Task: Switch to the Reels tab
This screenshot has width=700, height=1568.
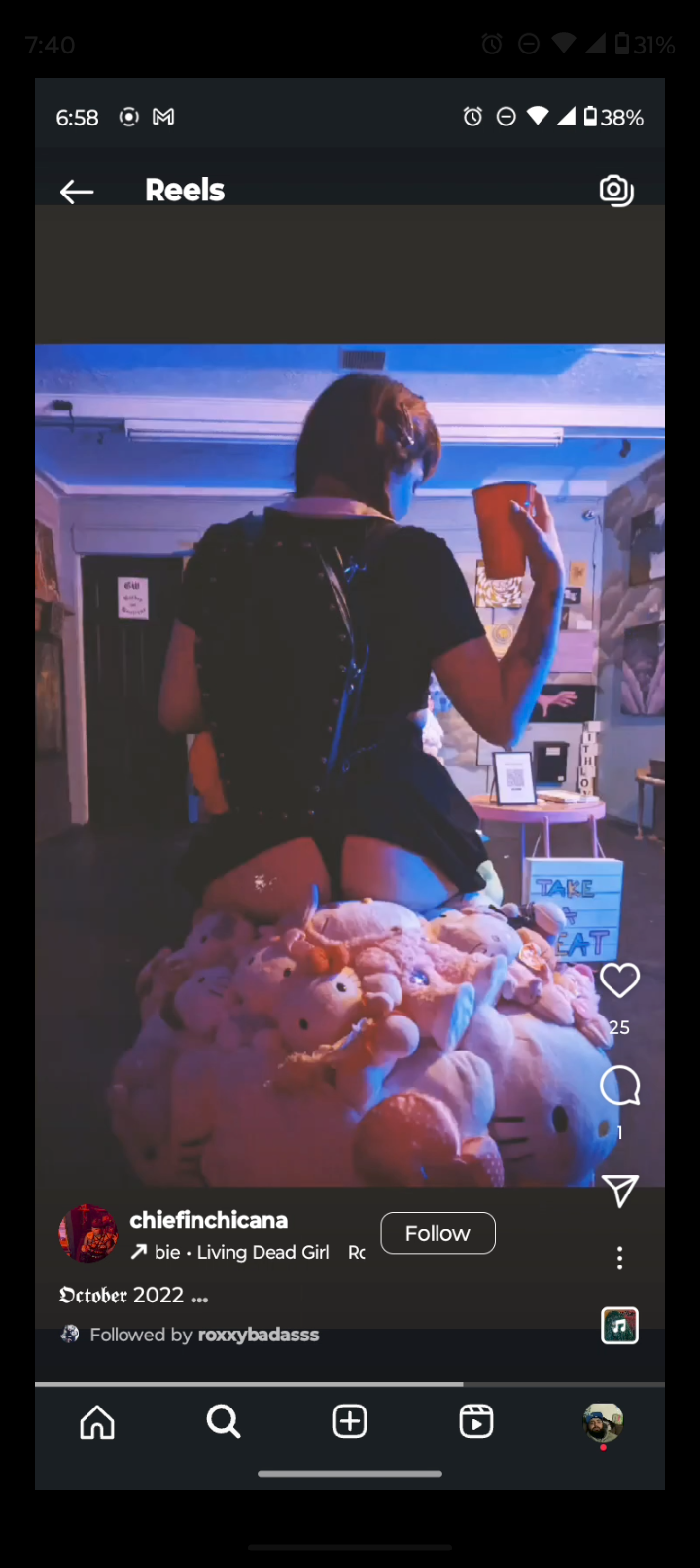Action: point(475,1422)
